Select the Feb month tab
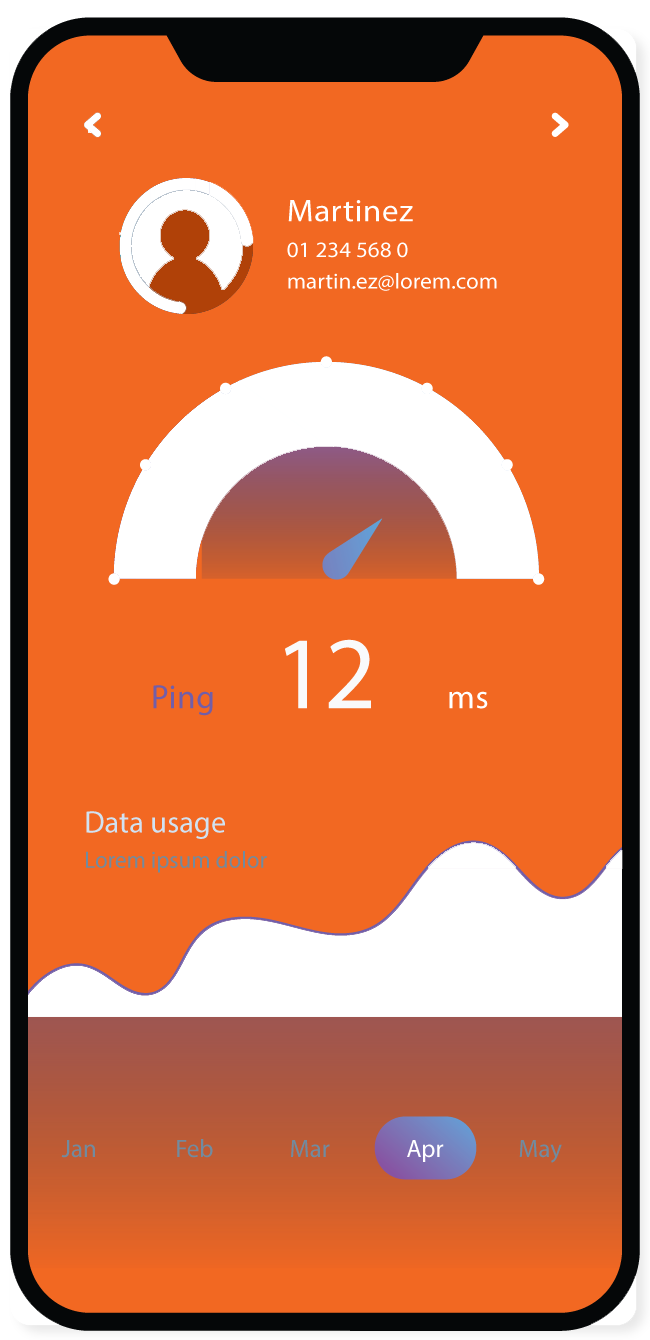 coord(194,1149)
